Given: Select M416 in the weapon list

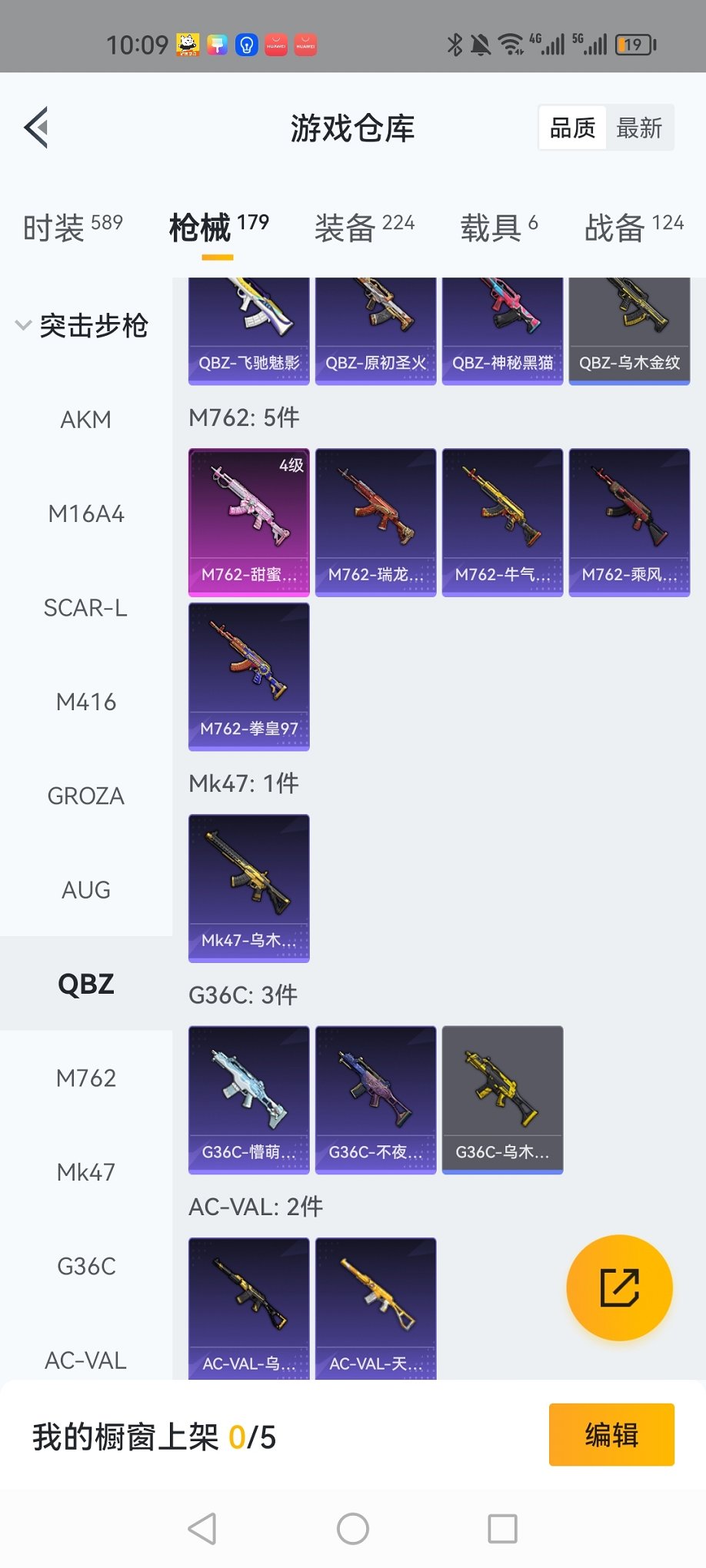Looking at the screenshot, I should tap(85, 702).
